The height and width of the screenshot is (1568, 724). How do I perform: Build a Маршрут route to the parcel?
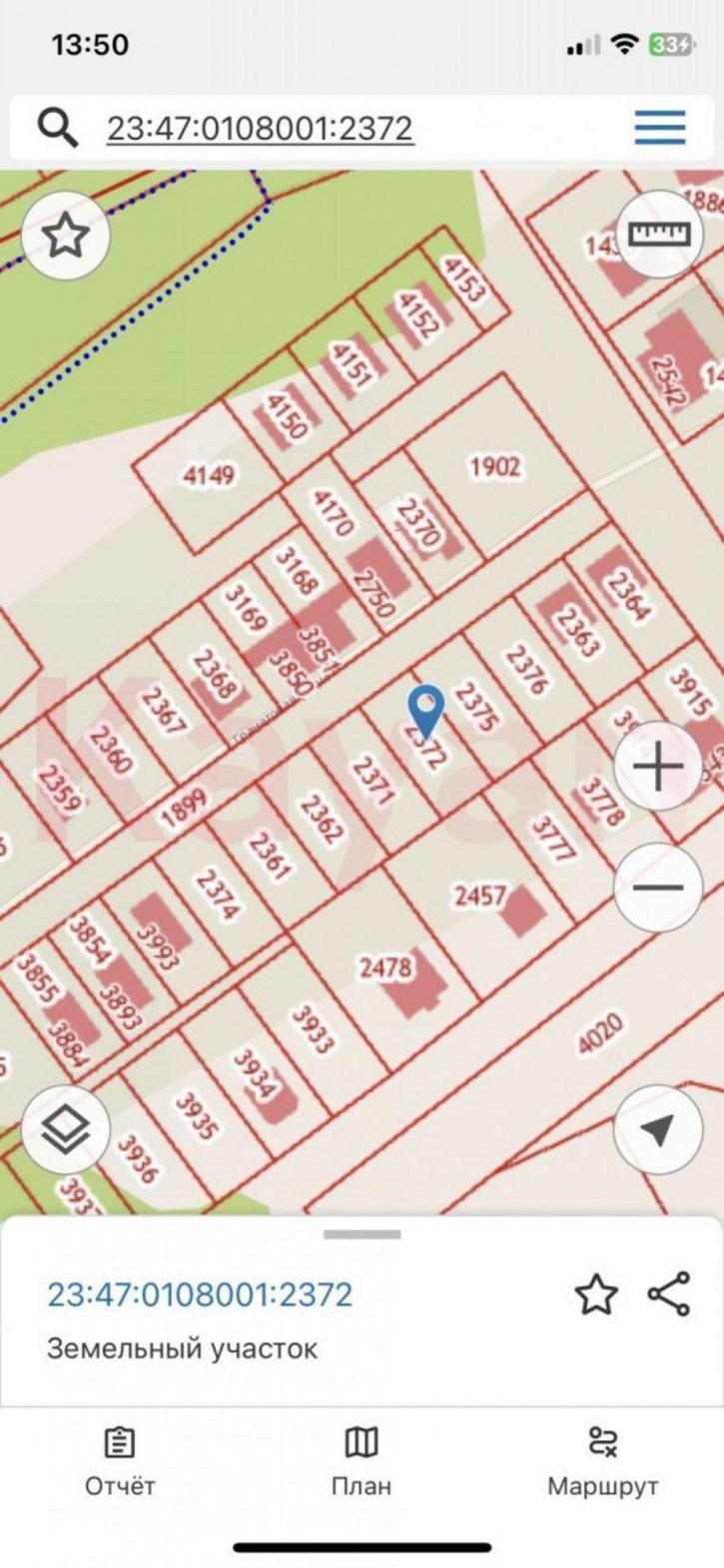click(x=602, y=1461)
